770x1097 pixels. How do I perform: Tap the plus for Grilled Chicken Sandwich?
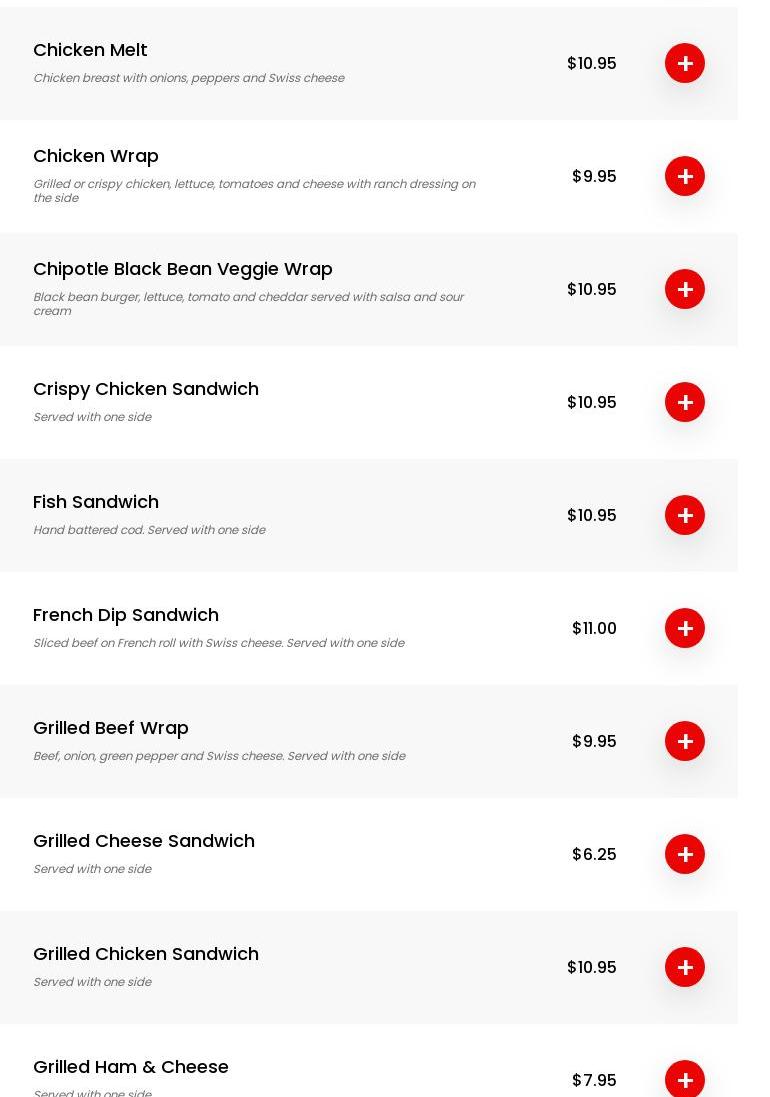tap(685, 967)
